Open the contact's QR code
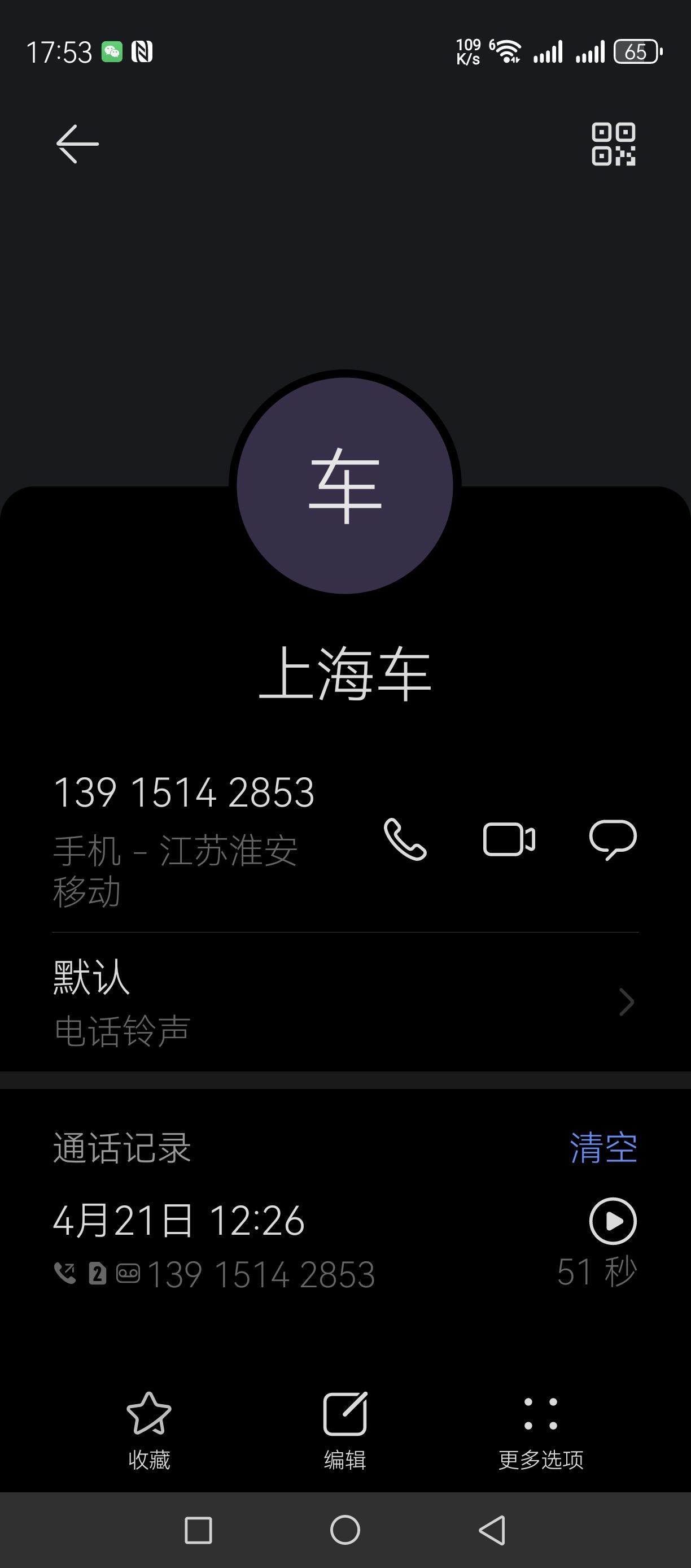691x1568 pixels. tap(613, 143)
